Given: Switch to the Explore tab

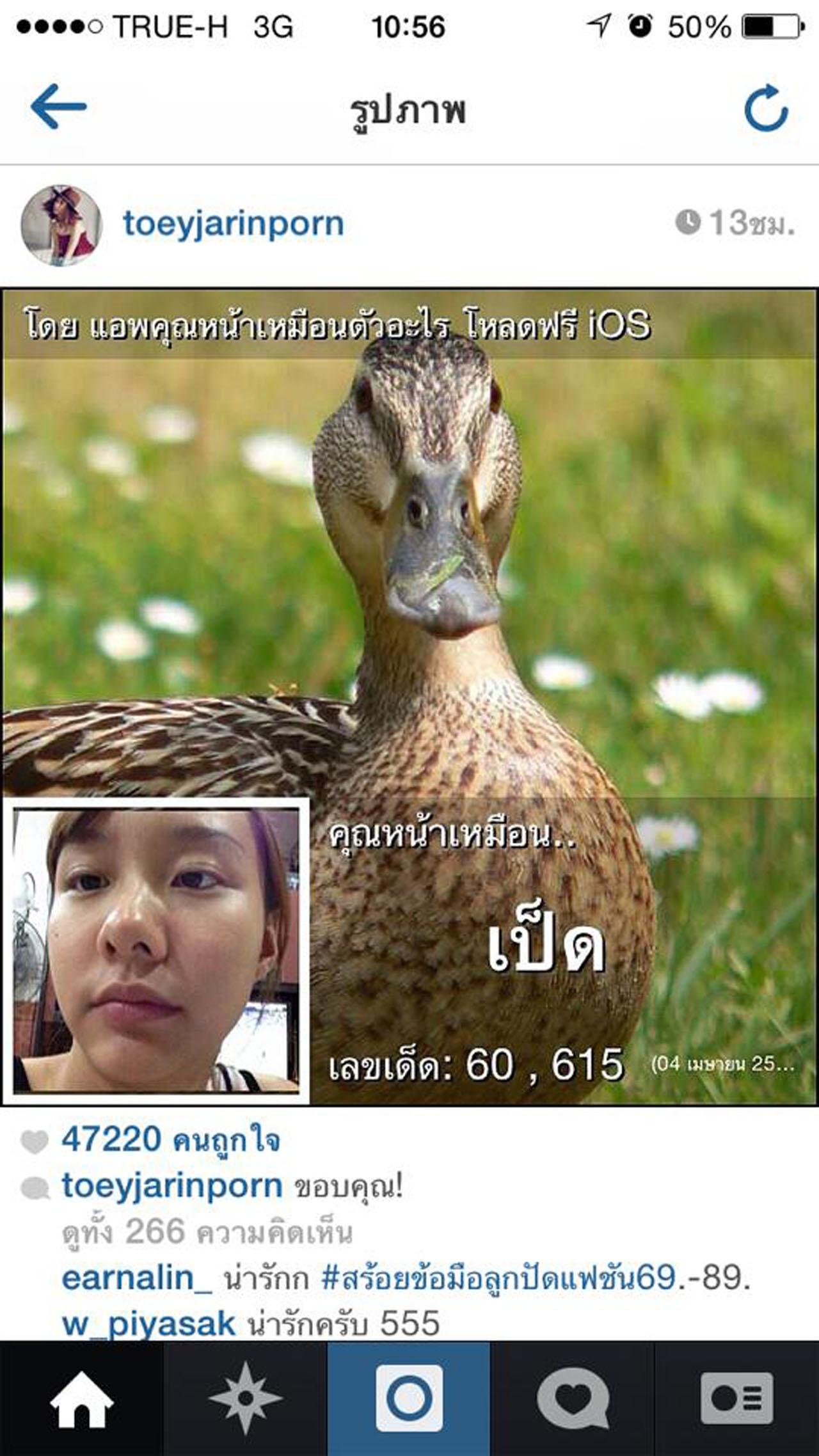Looking at the screenshot, I should point(245,1398).
